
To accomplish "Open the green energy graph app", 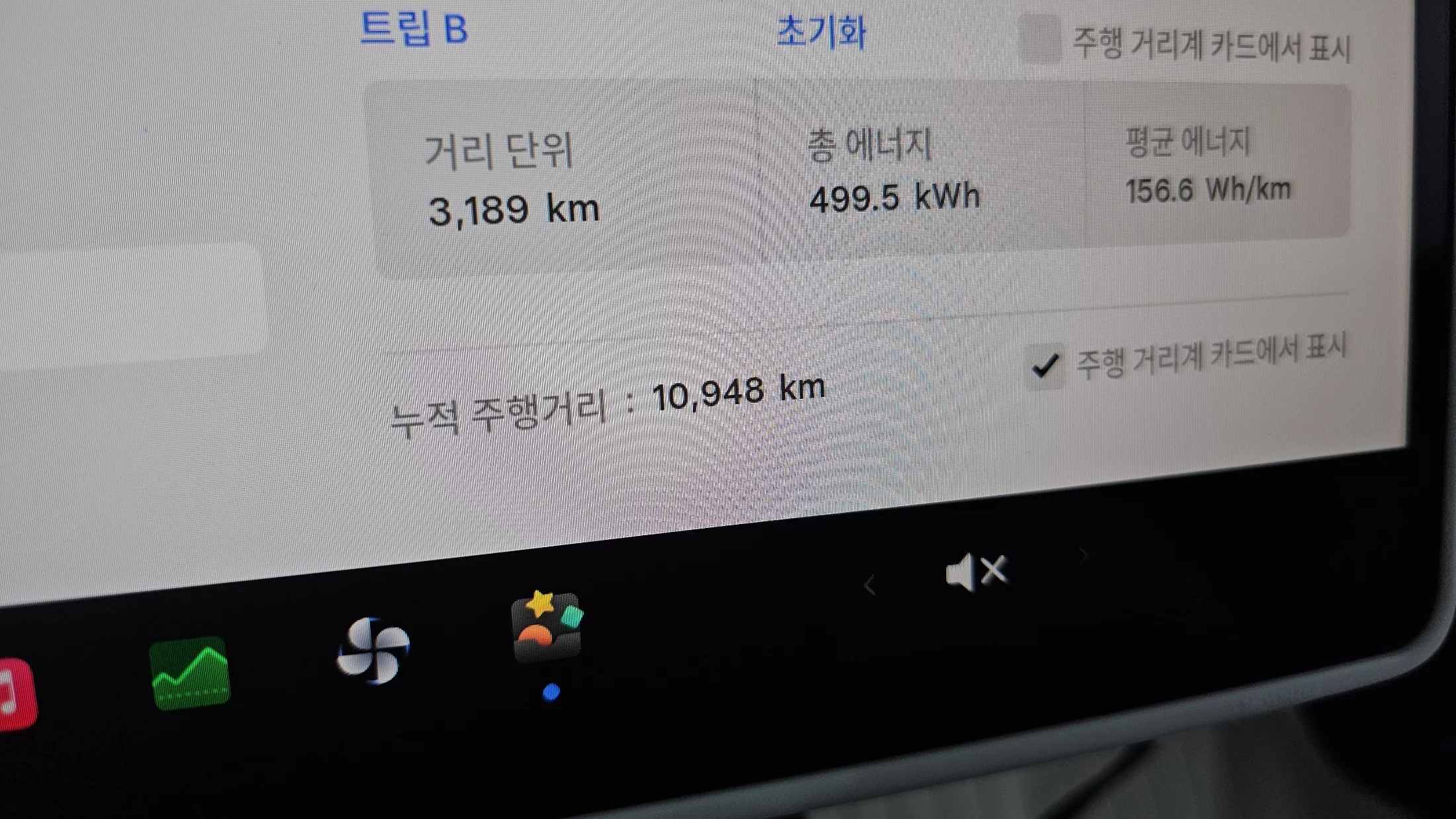I will 190,673.
